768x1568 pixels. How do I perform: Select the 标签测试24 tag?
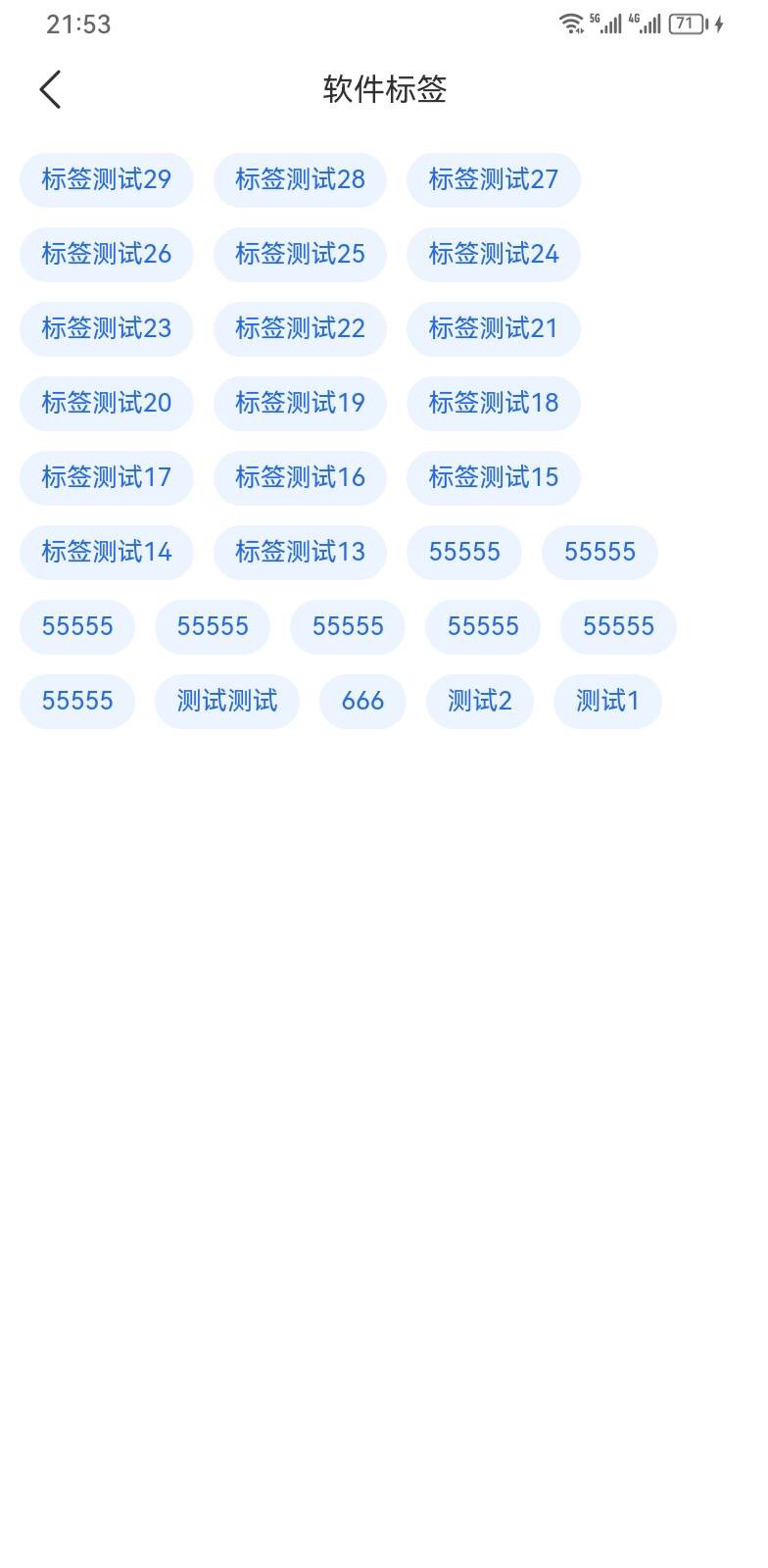point(494,254)
